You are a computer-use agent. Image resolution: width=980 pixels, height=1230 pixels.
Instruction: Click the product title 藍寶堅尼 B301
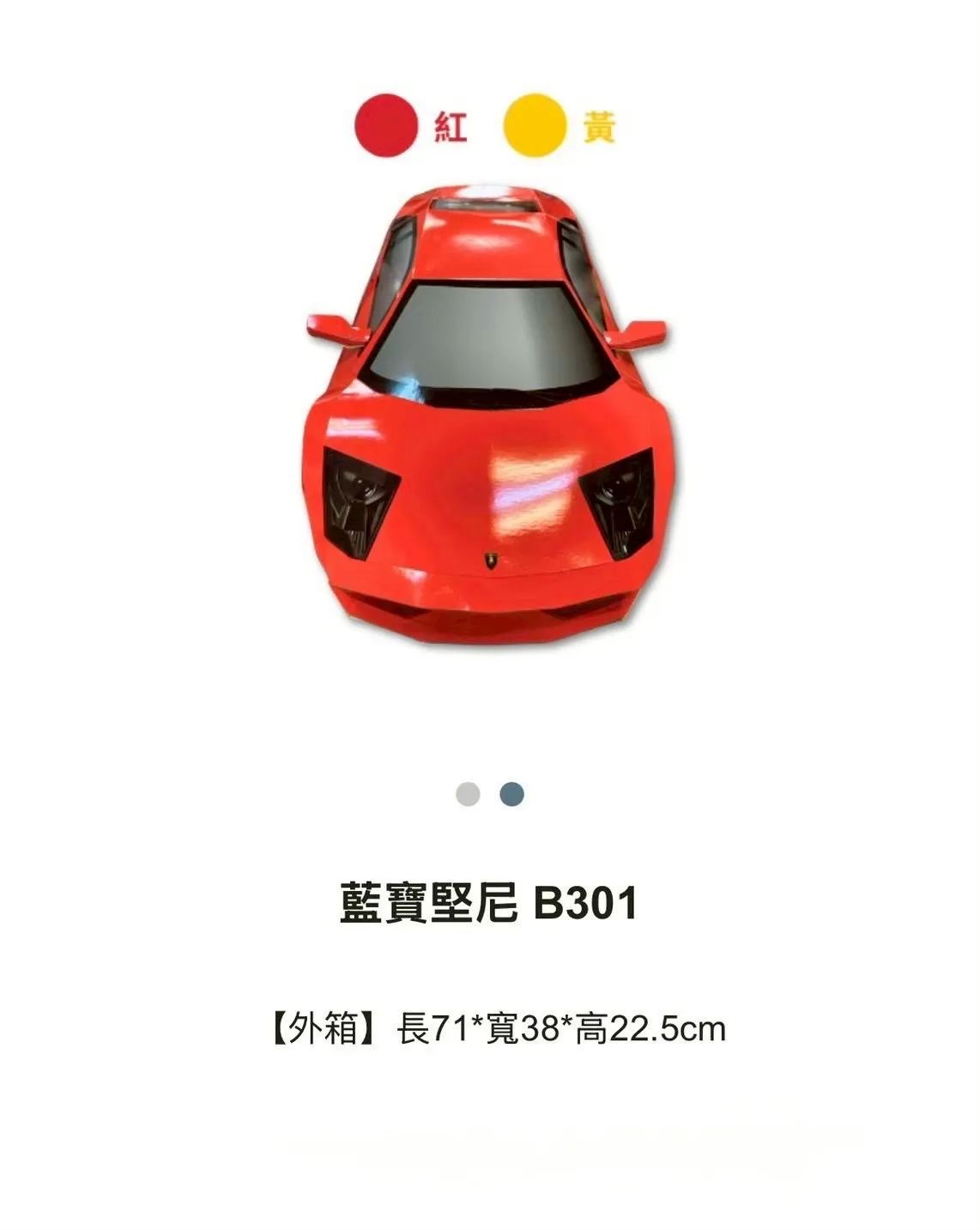pos(488,904)
